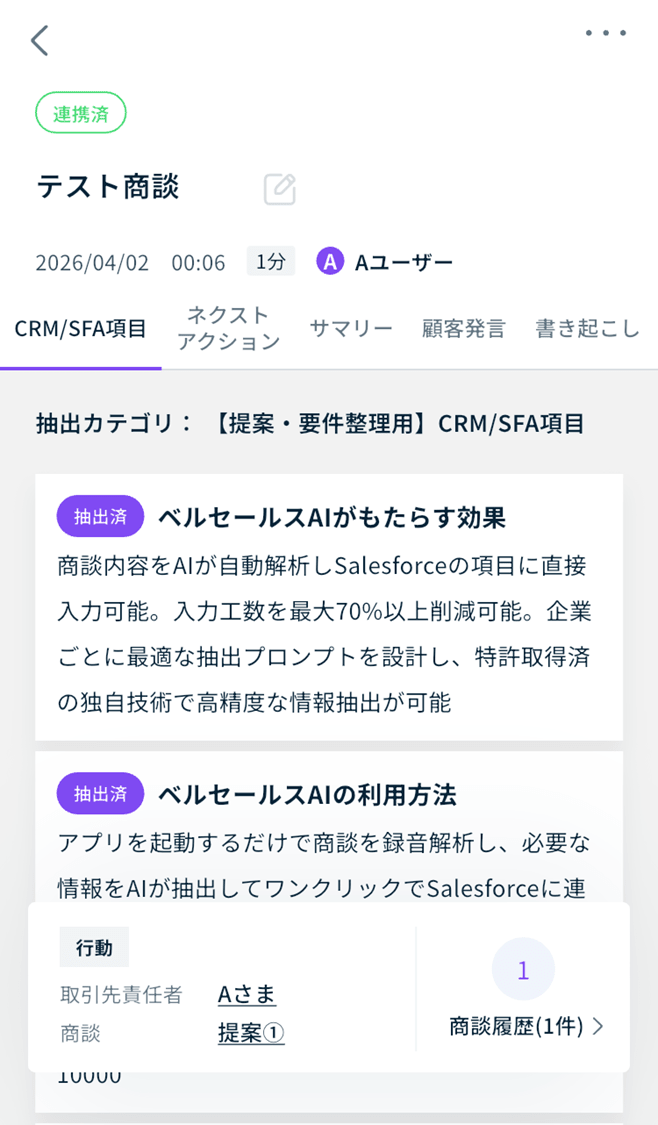
Task: Open the サマリー tab
Action: tap(350, 329)
